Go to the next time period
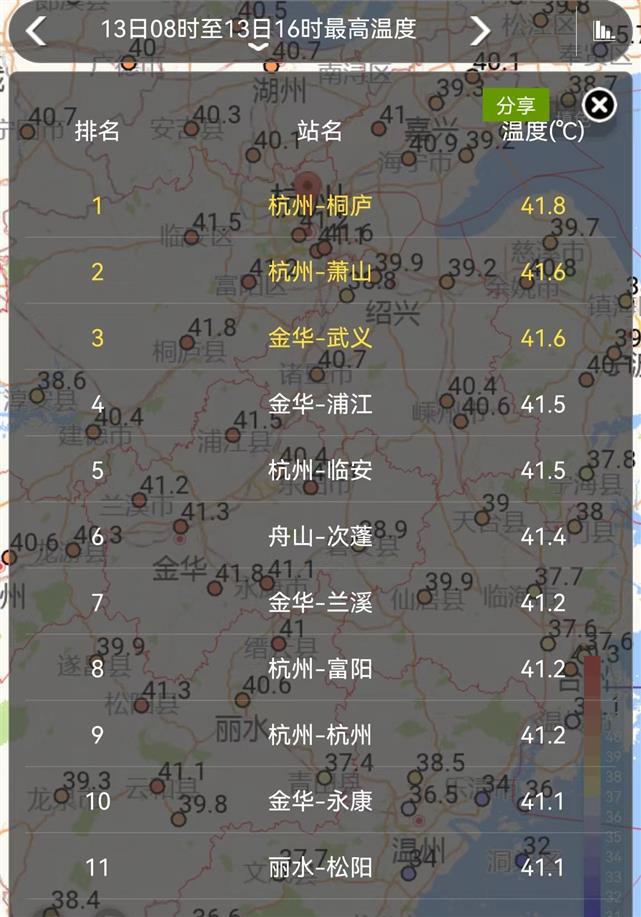 481,30
